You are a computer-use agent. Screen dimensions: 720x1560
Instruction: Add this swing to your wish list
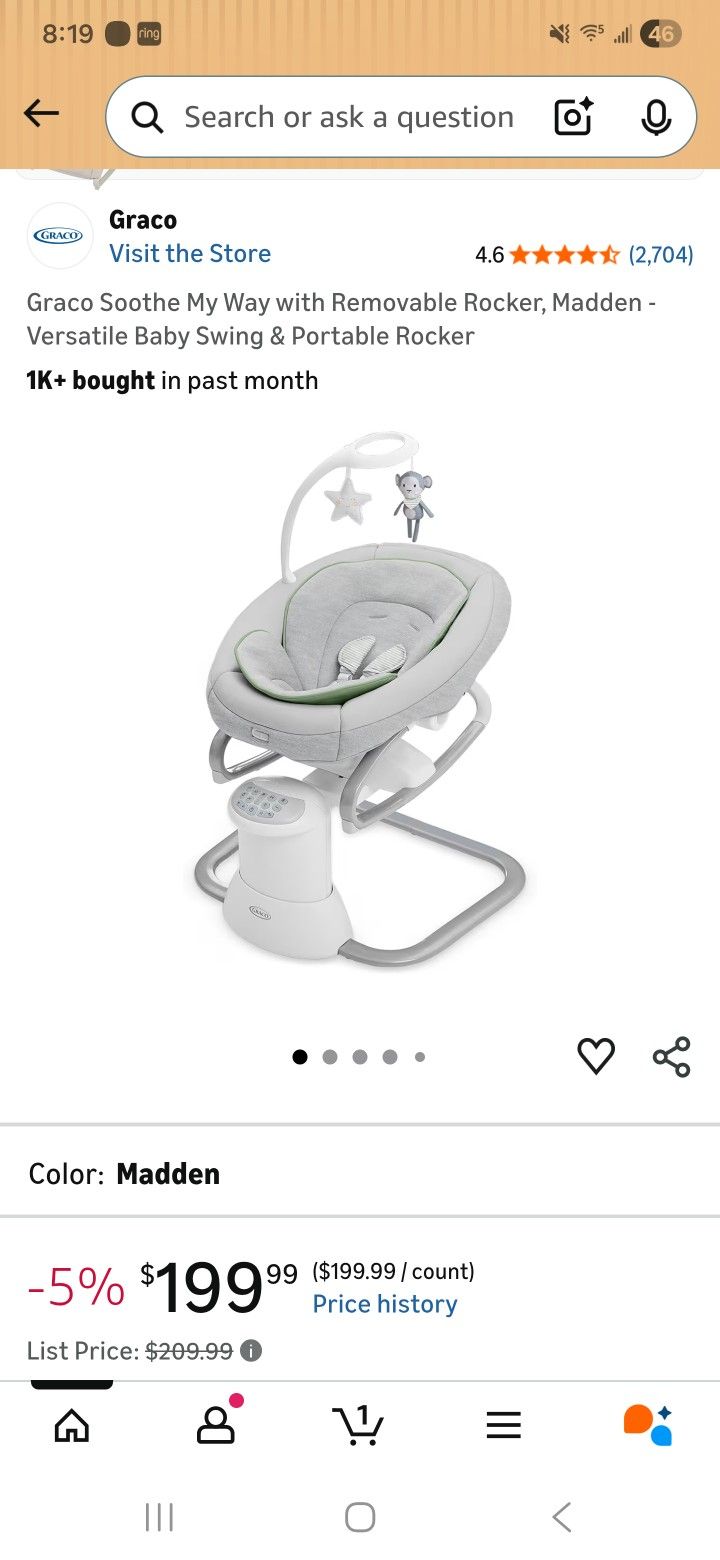[x=596, y=1056]
